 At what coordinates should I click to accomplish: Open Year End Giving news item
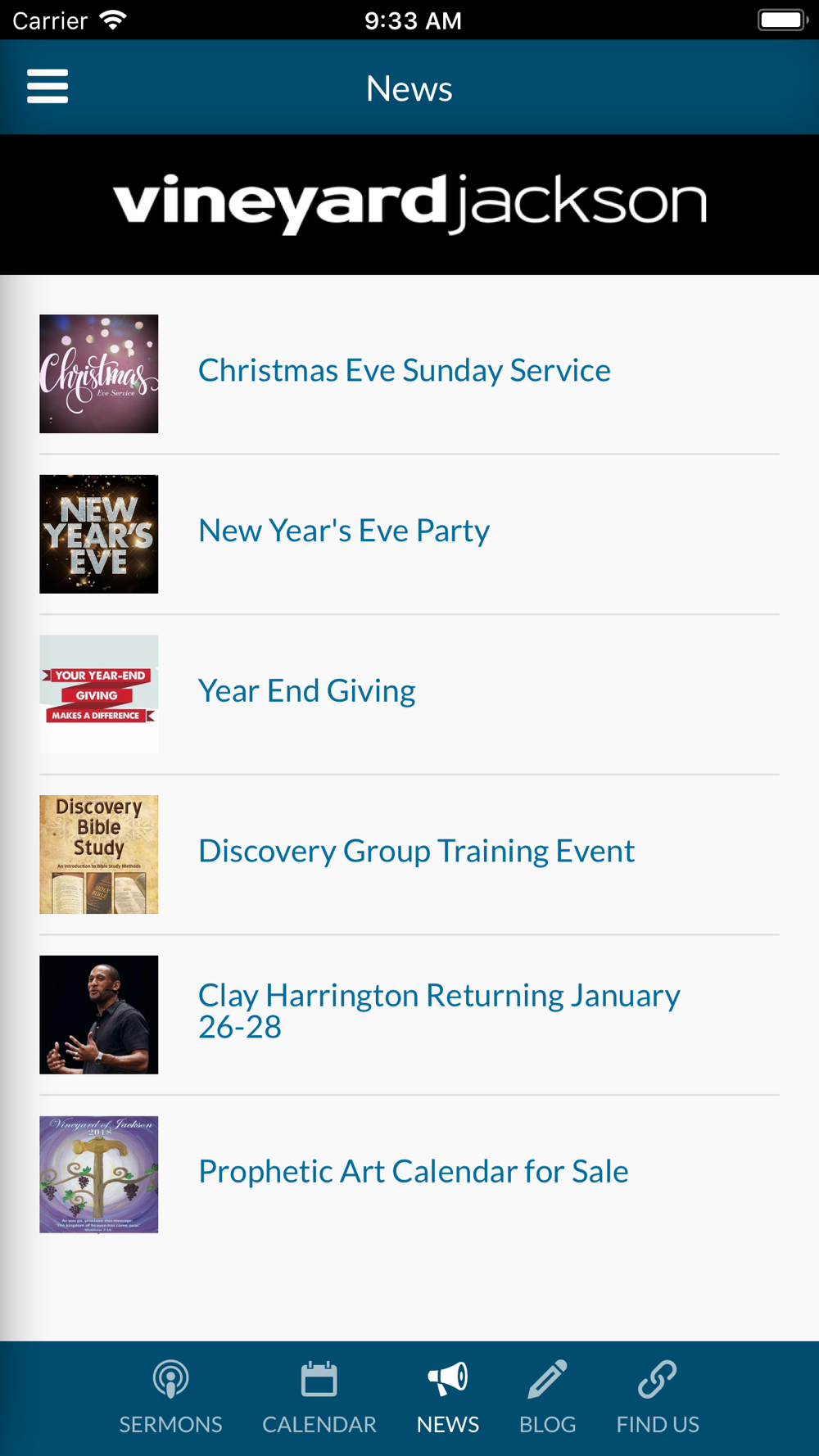pyautogui.click(x=307, y=692)
